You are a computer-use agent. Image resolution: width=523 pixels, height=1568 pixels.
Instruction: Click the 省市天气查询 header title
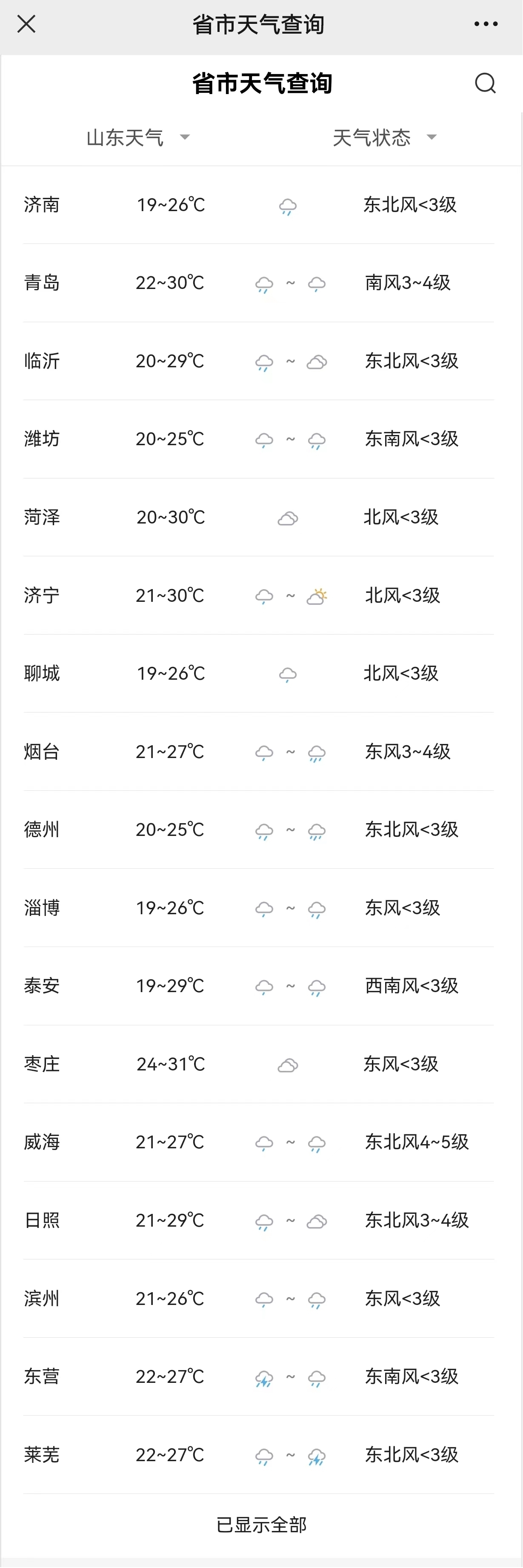[x=262, y=83]
